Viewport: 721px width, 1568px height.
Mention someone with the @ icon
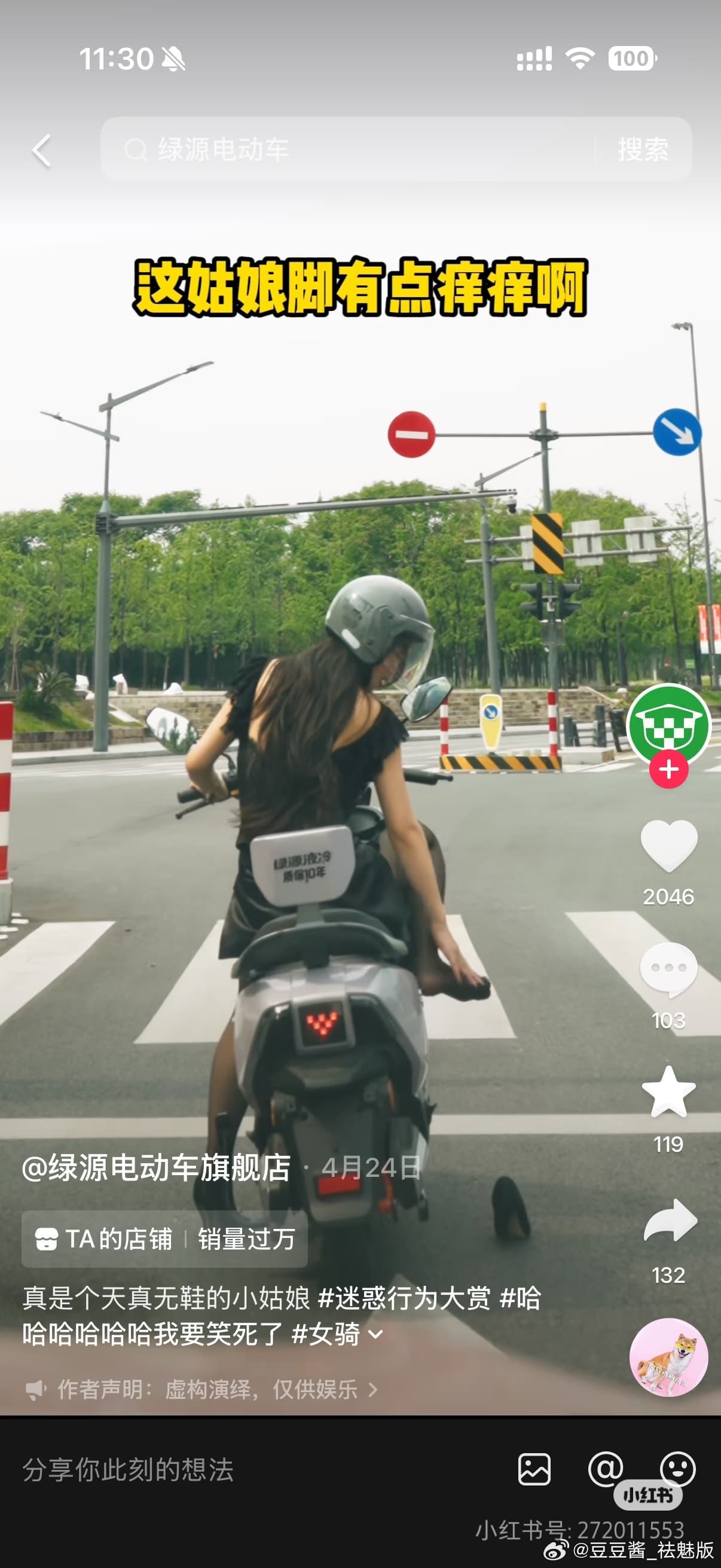(606, 1469)
